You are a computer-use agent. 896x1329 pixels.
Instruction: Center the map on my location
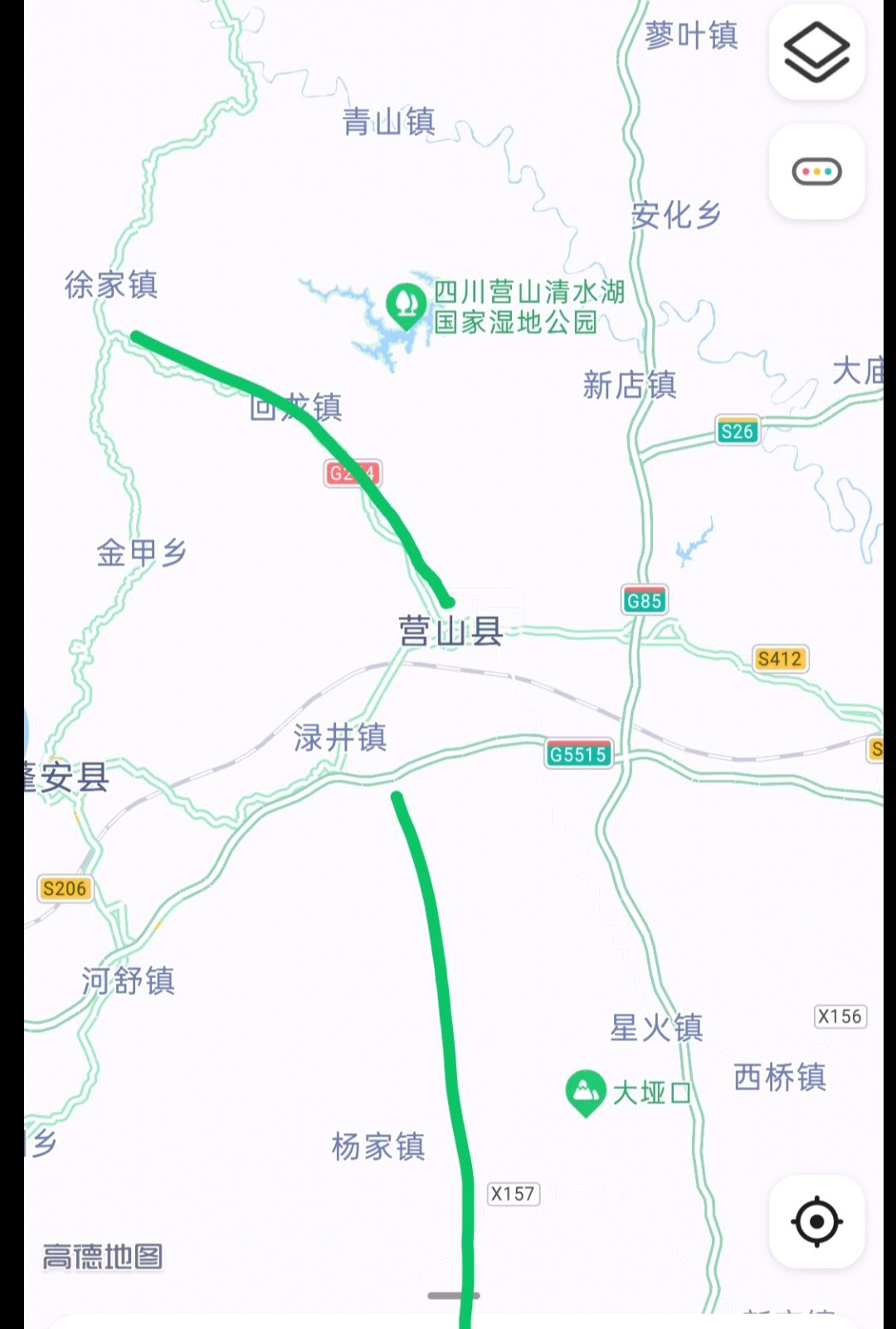click(x=816, y=1221)
